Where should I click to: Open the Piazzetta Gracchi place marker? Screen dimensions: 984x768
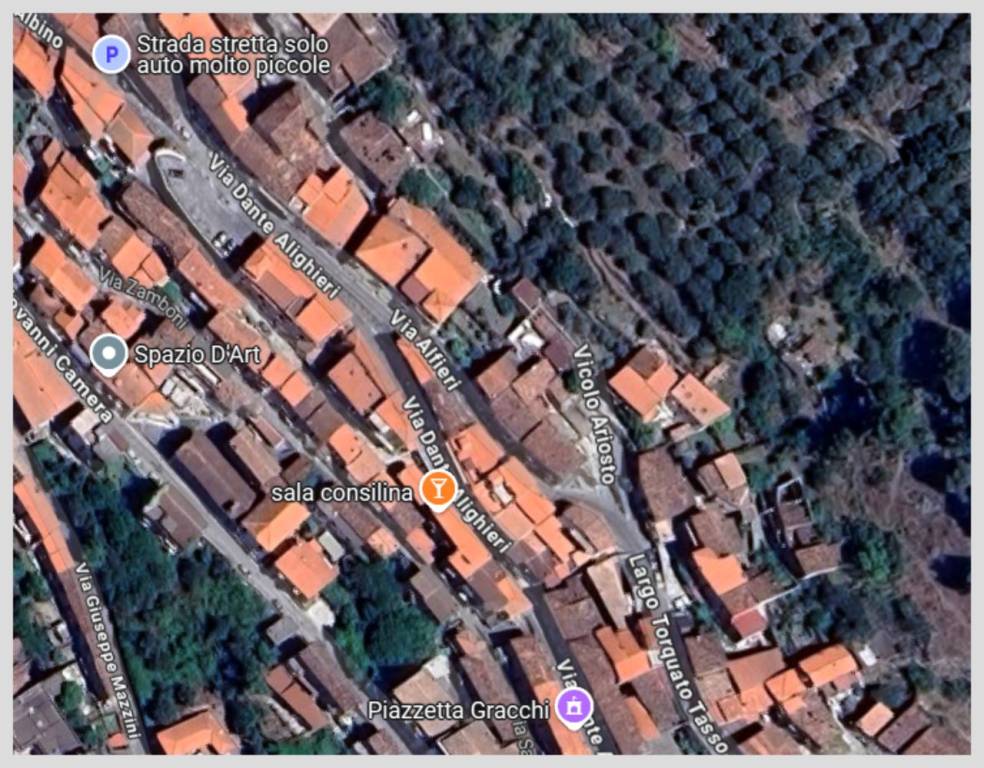tap(574, 708)
